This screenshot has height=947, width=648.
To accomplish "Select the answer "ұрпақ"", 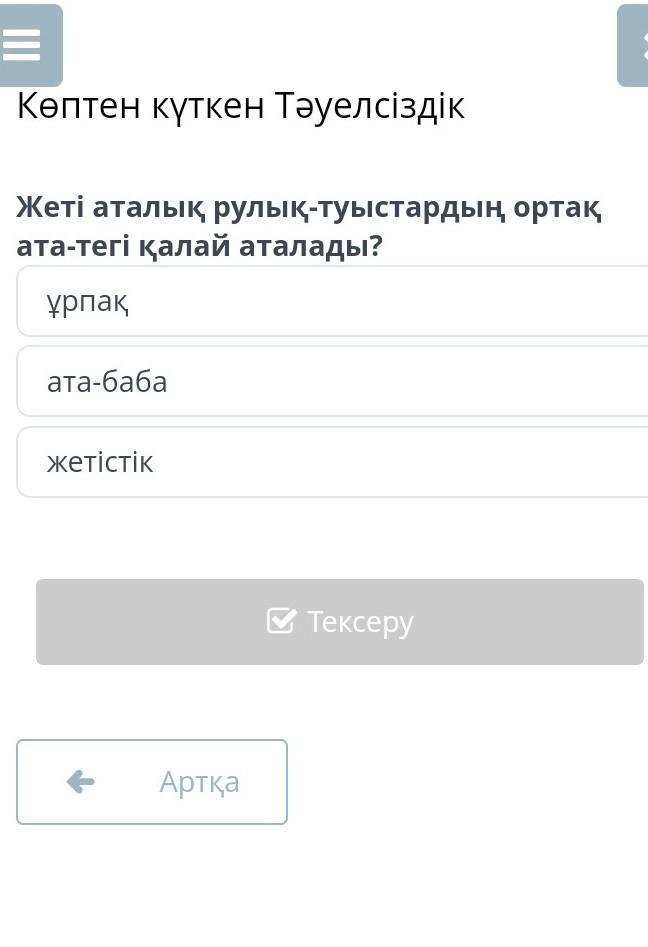I will click(x=332, y=302).
